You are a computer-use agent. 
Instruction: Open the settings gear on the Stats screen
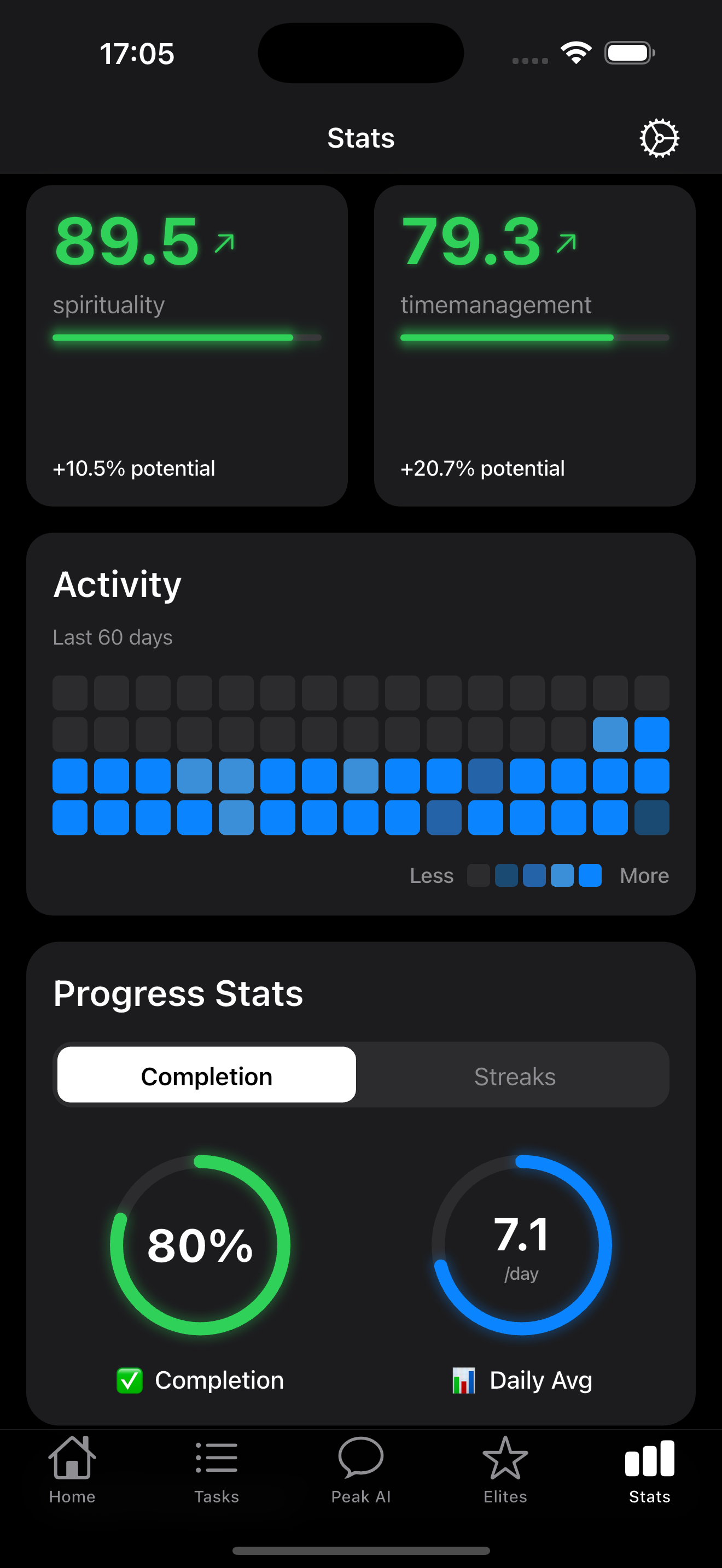point(659,138)
